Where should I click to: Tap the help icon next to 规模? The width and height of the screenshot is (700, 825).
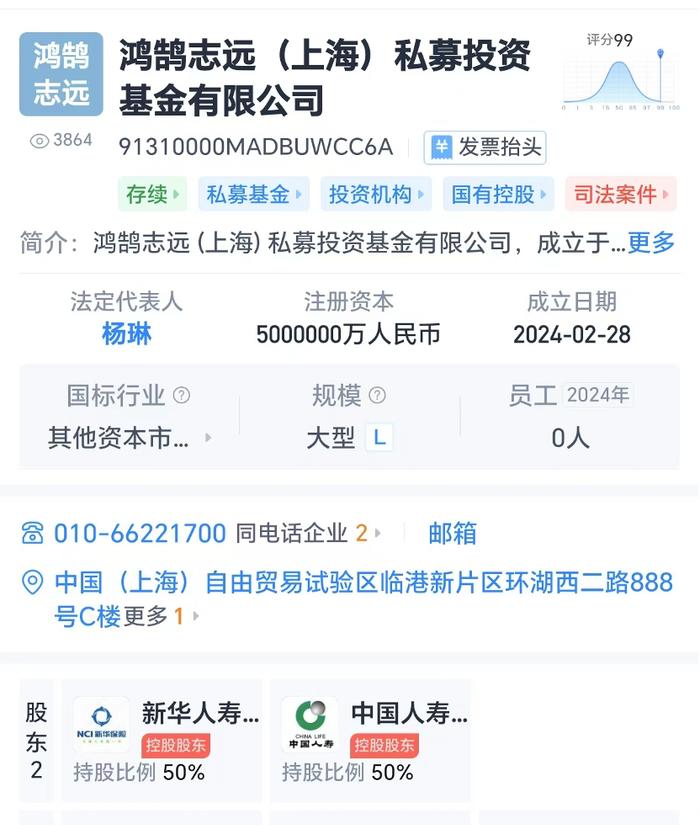click(x=377, y=395)
